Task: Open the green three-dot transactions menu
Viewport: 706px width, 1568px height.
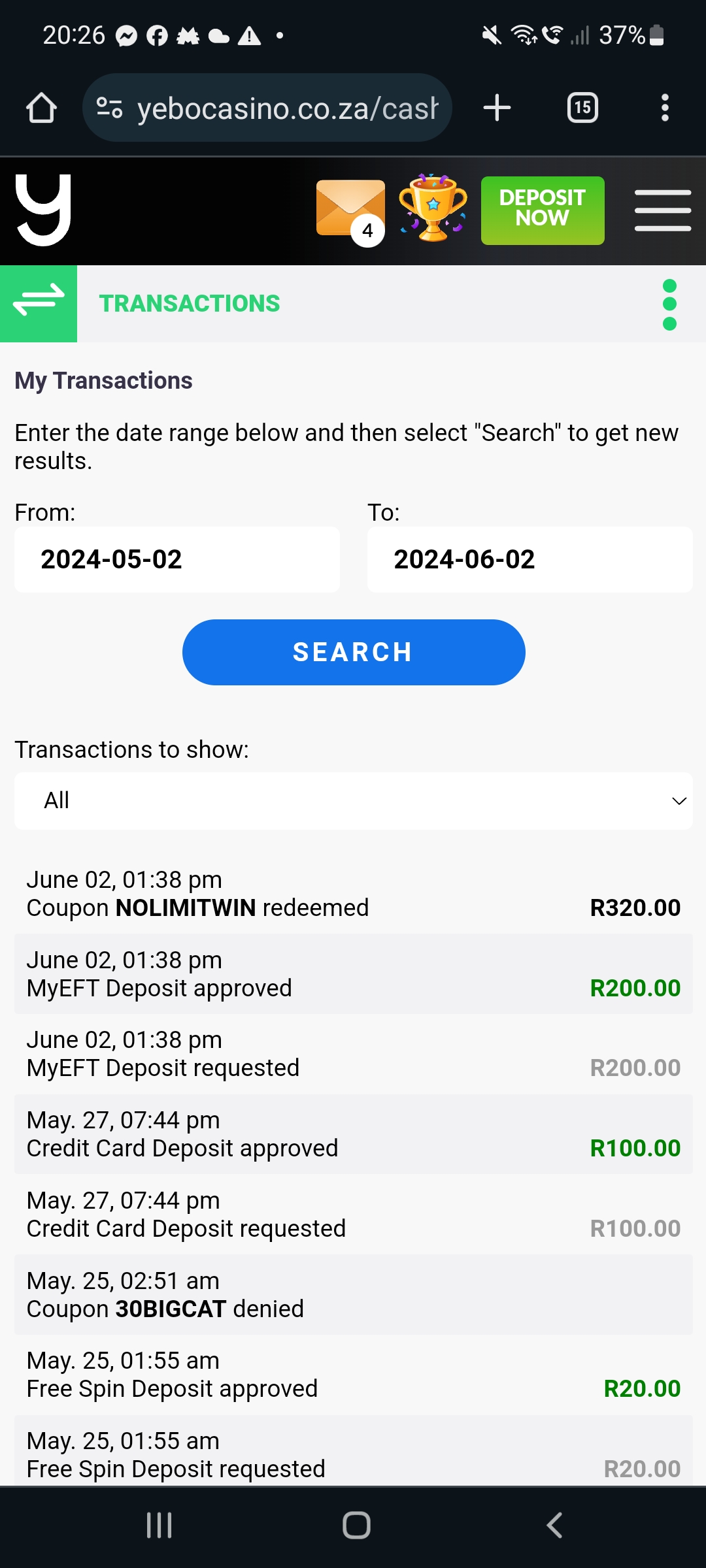Action: tap(669, 304)
